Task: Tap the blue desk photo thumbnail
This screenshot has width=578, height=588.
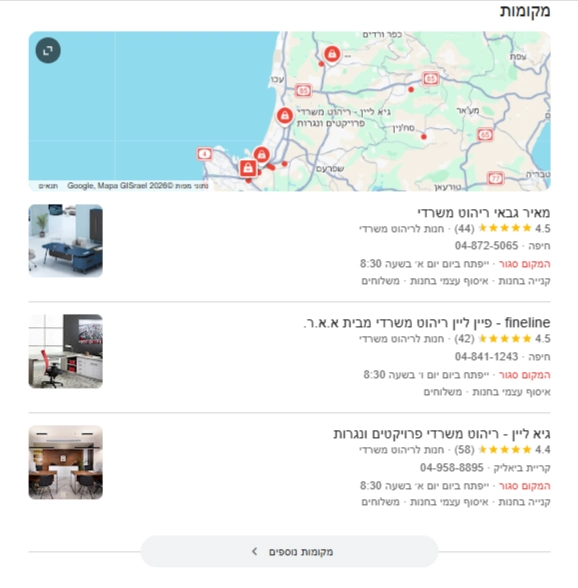Action: point(66,241)
